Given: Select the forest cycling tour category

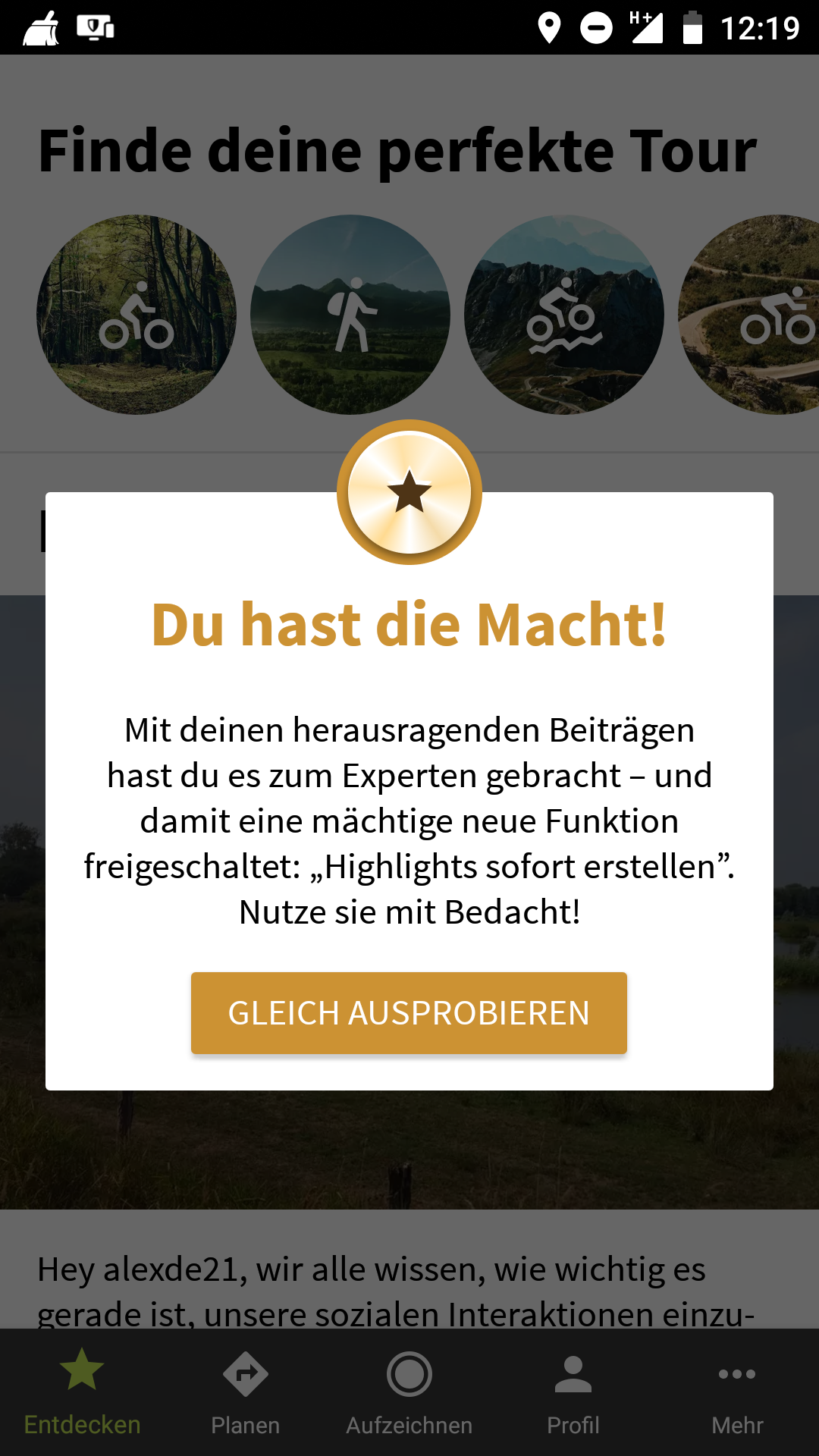Looking at the screenshot, I should point(136,315).
